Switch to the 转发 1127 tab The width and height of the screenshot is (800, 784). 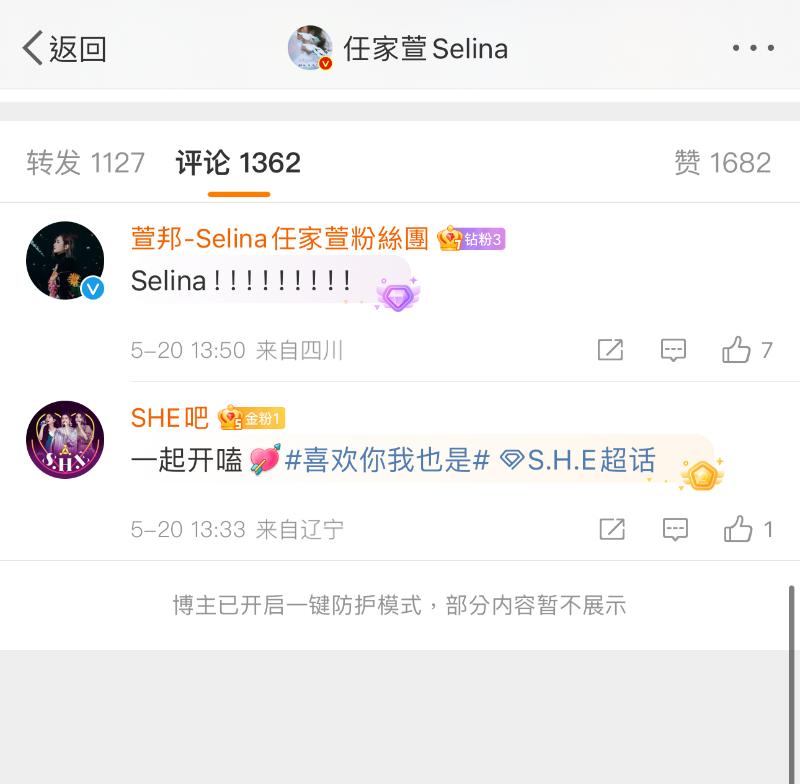point(86,163)
